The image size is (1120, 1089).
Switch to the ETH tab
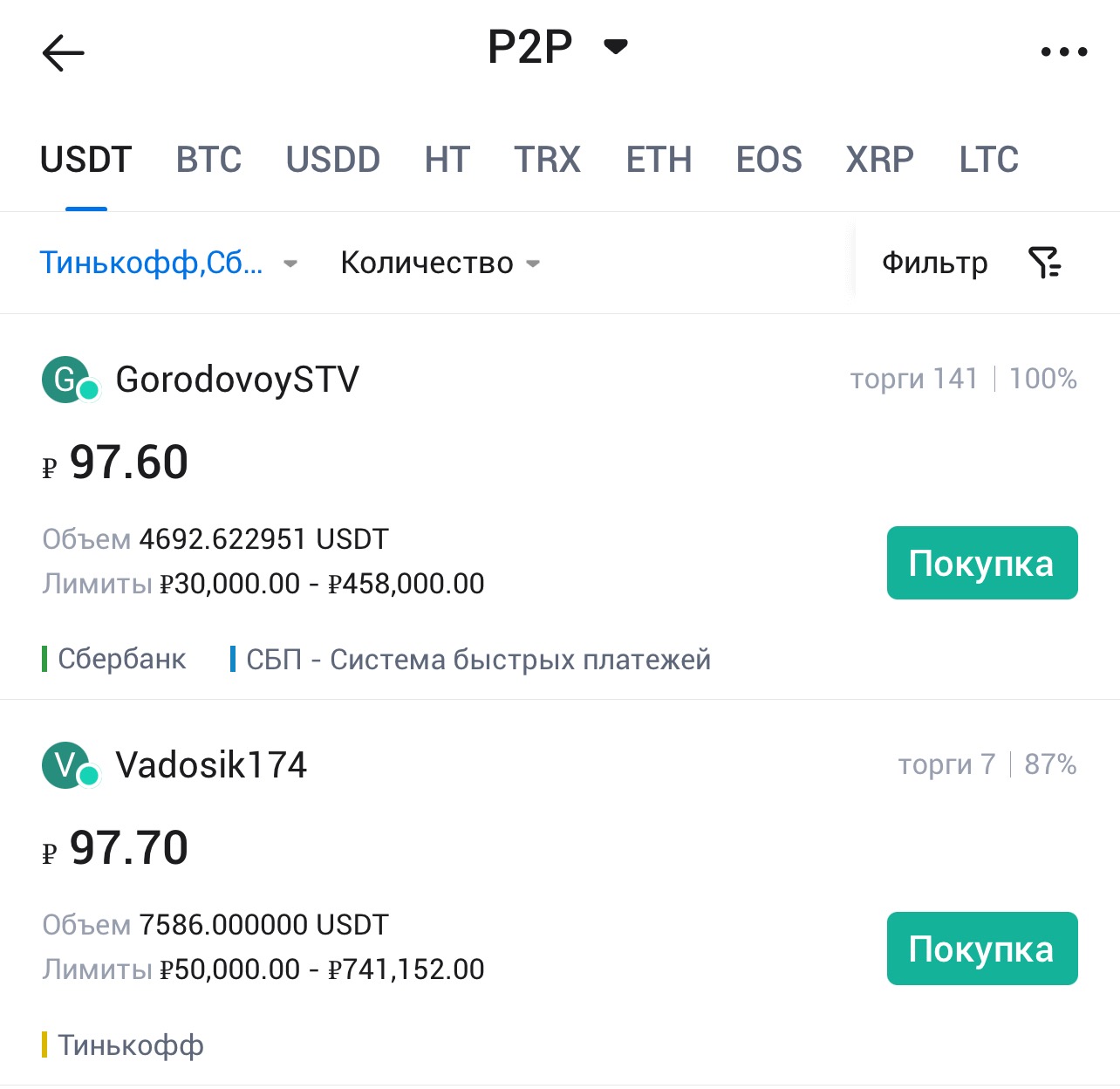[x=659, y=160]
